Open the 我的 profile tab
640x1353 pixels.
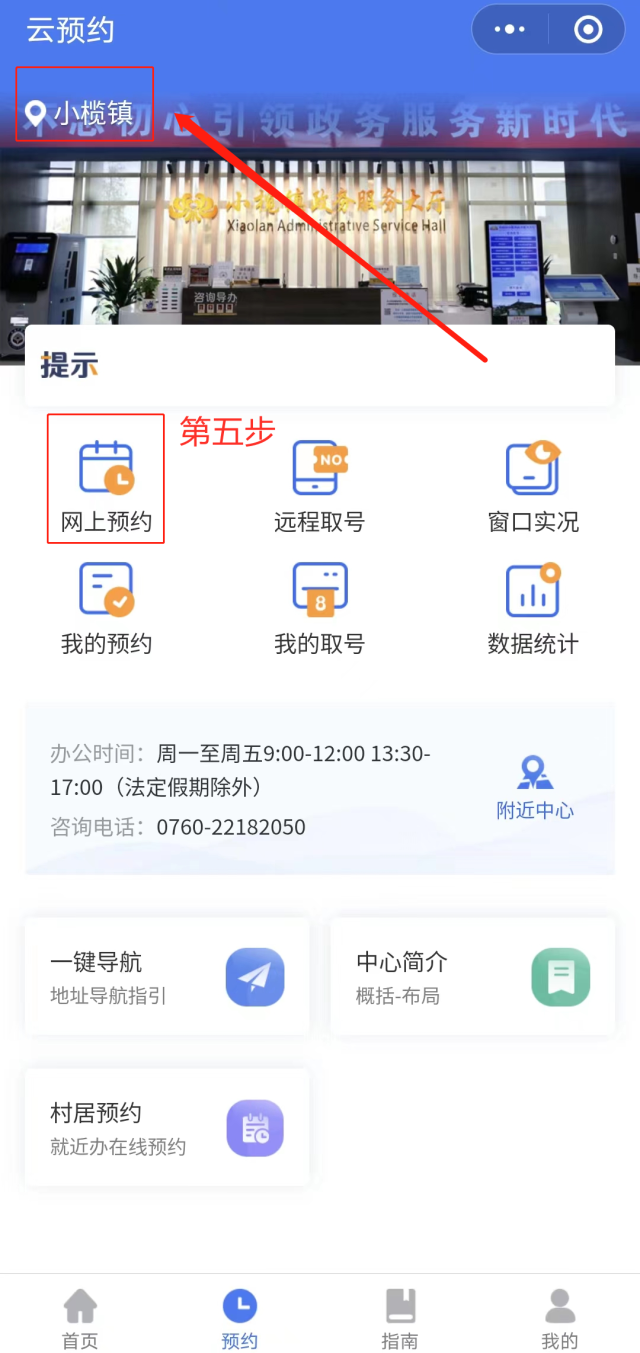[x=560, y=1318]
